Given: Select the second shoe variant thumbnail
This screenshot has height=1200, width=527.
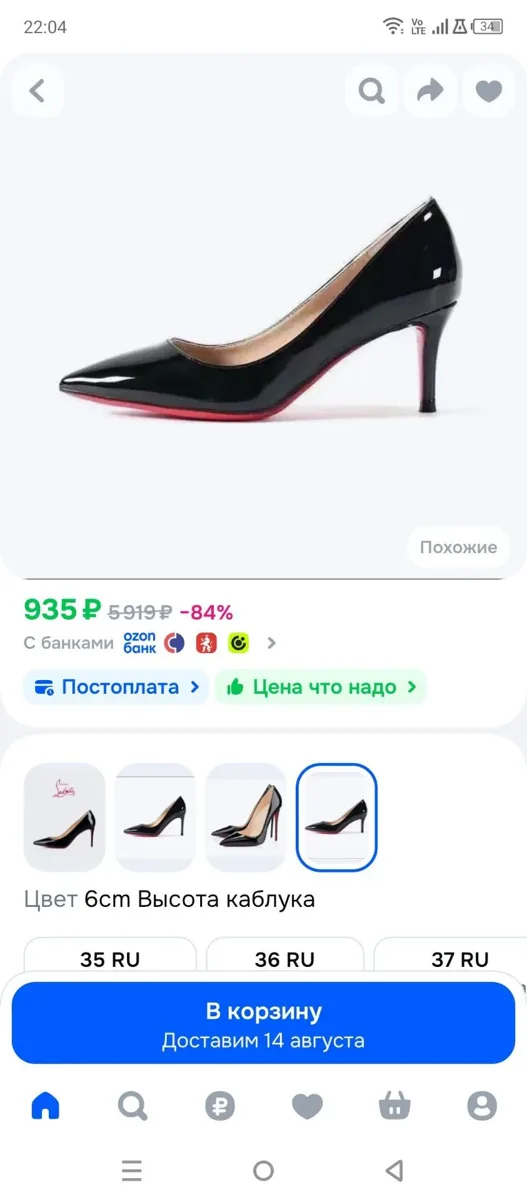Looking at the screenshot, I should pos(155,817).
